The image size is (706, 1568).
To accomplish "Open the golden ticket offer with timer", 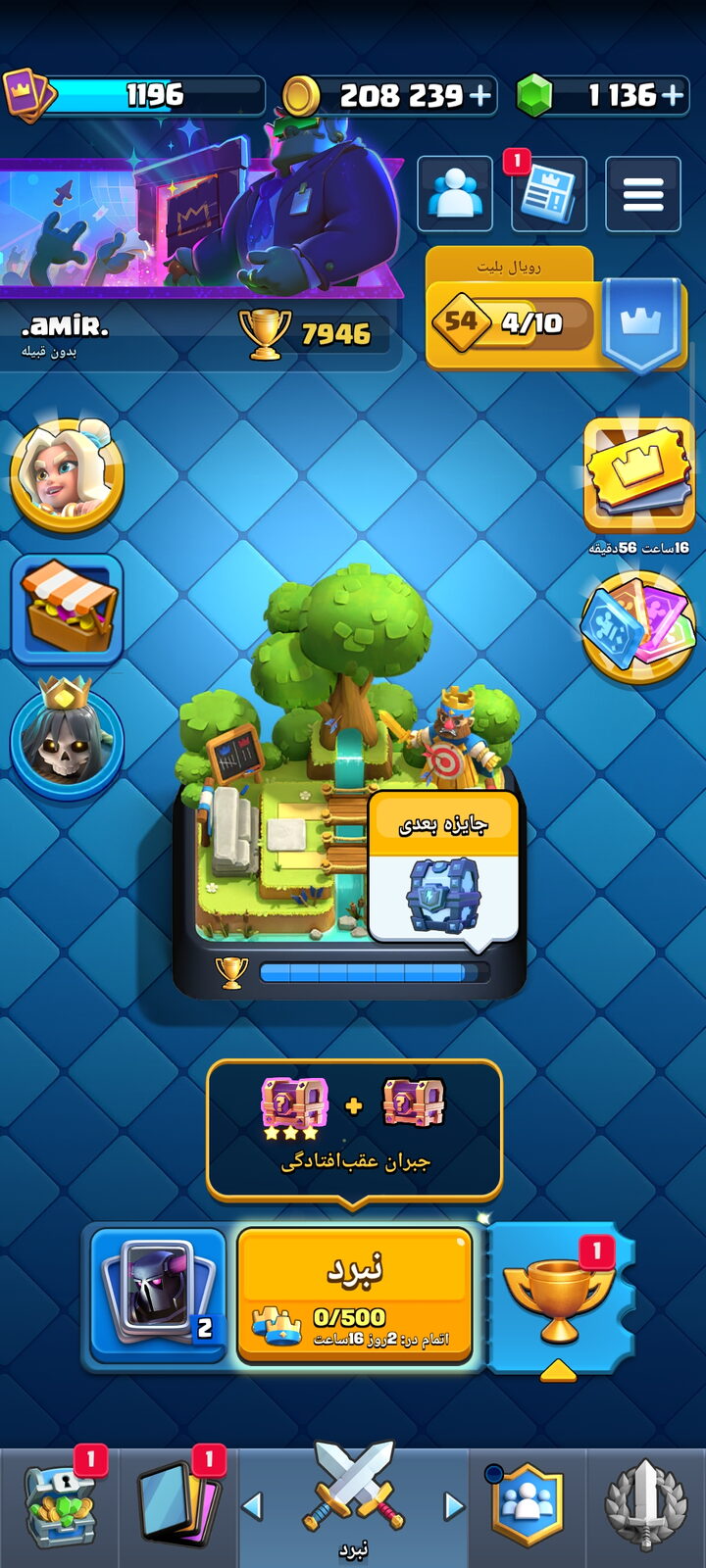I will point(638,476).
